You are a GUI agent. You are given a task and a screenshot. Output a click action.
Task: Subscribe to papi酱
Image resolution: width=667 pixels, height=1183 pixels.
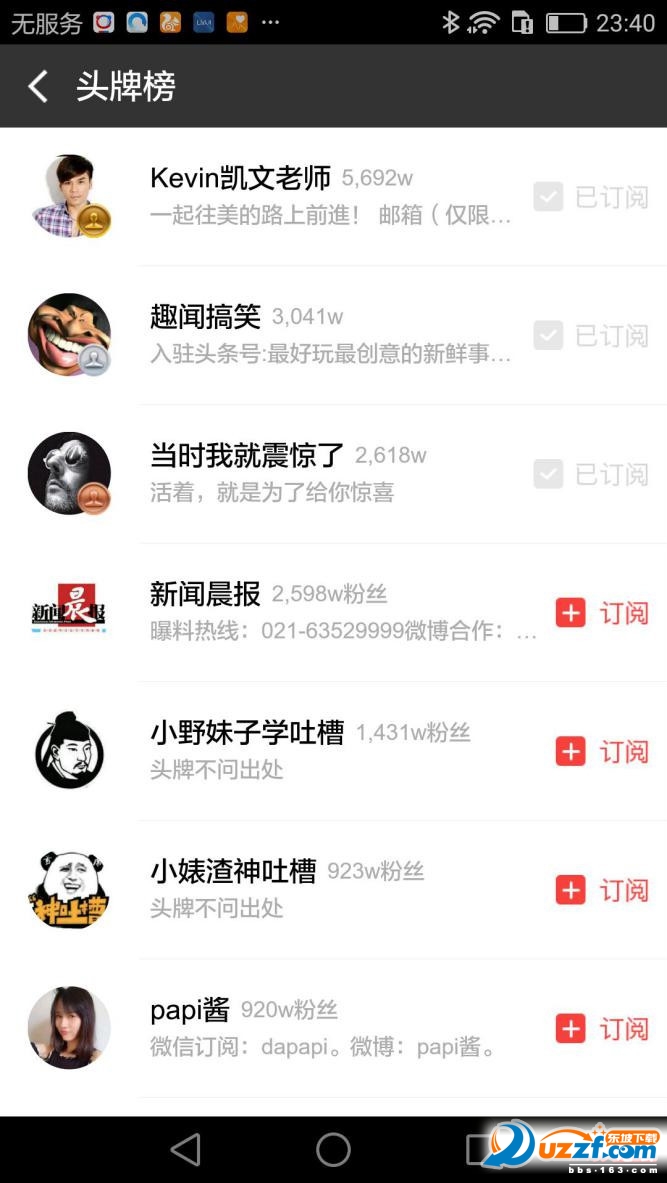click(602, 1029)
